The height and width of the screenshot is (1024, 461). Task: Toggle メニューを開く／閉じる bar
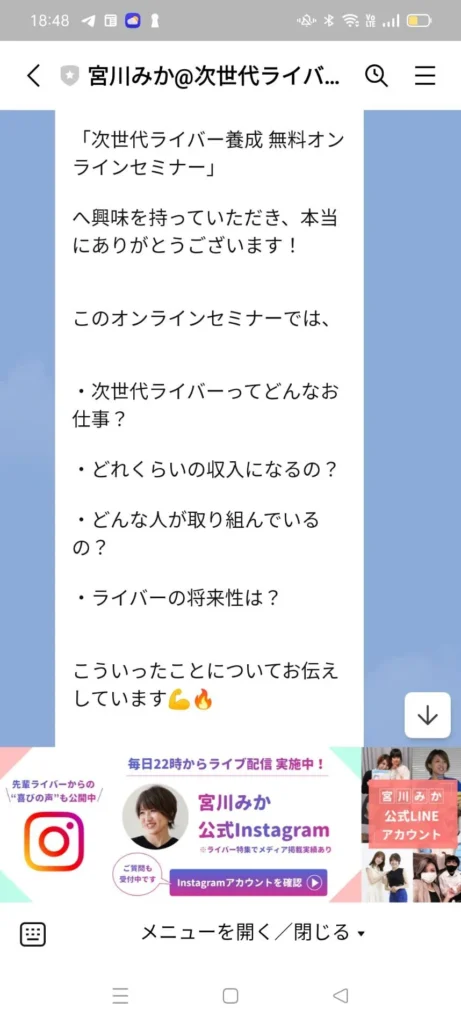[x=253, y=933]
